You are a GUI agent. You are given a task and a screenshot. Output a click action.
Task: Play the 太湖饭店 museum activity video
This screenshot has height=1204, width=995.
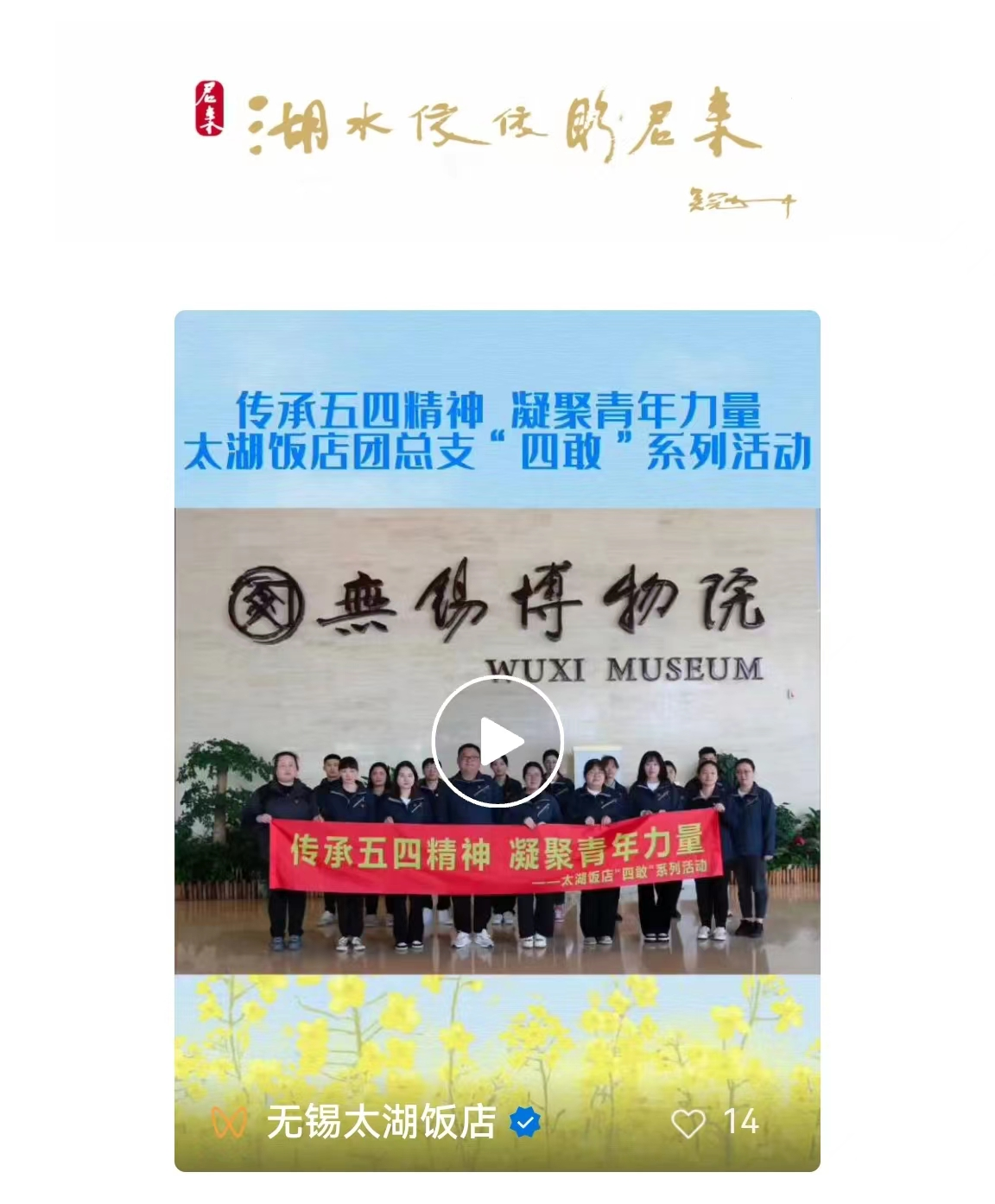[497, 741]
